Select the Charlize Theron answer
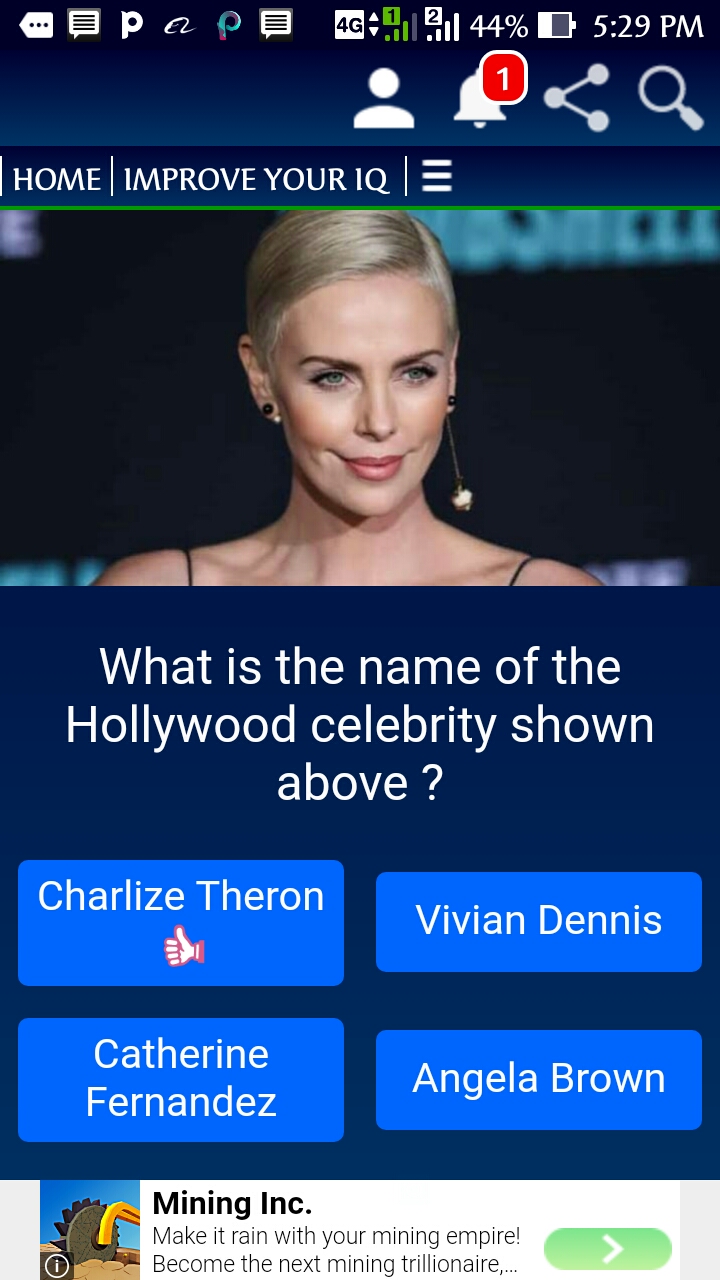The height and width of the screenshot is (1280, 720). pyautogui.click(x=181, y=922)
